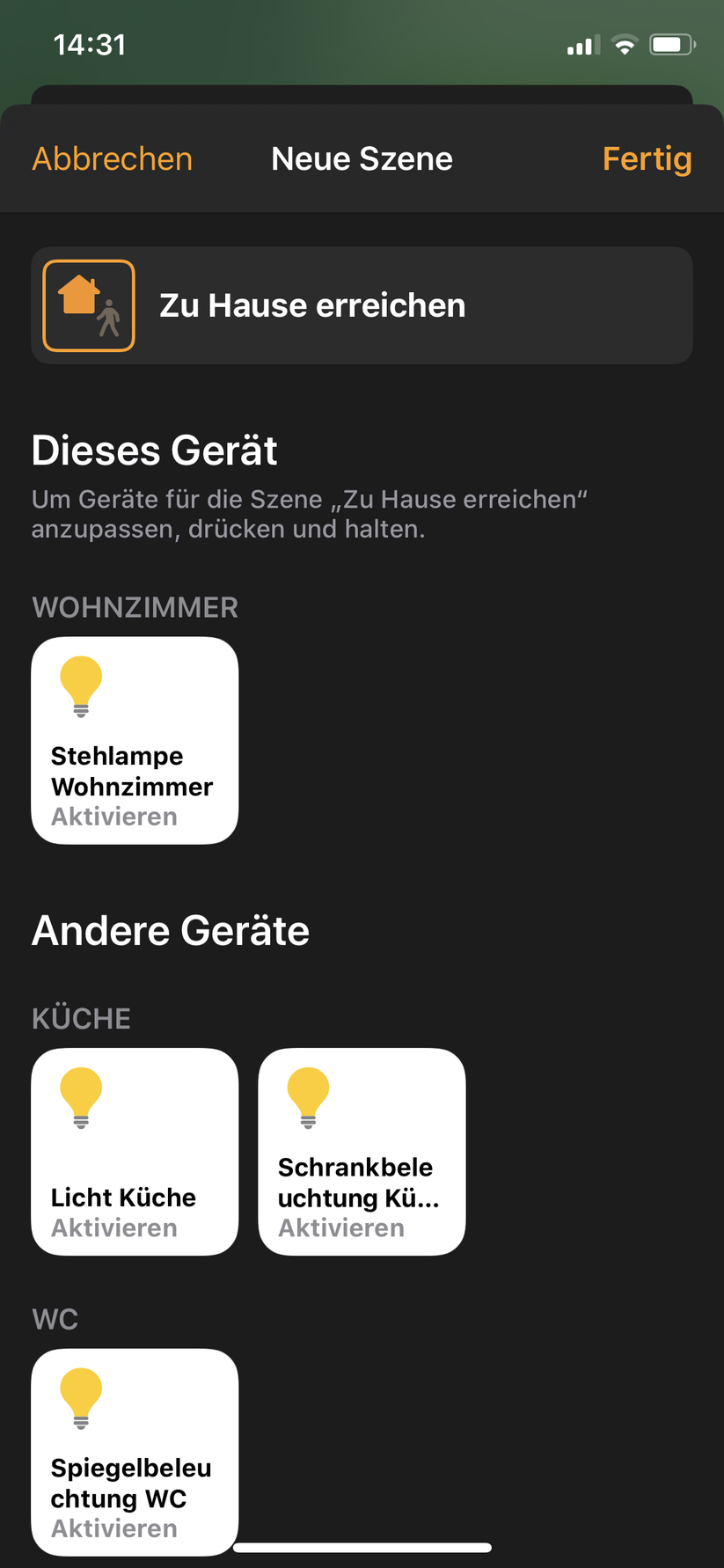Tap the WOHNZIMMER section header

(x=135, y=607)
